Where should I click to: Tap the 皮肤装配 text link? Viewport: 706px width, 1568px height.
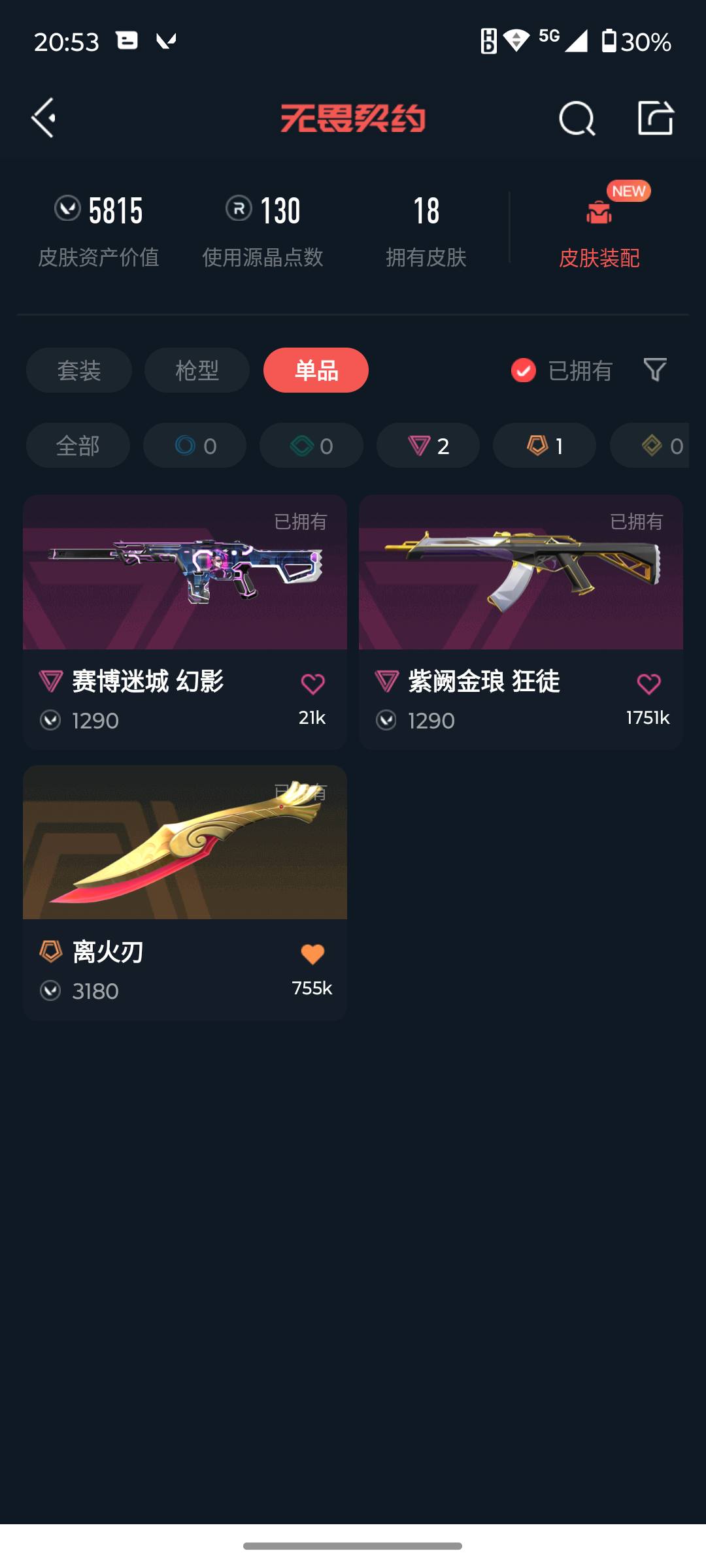[x=599, y=259]
